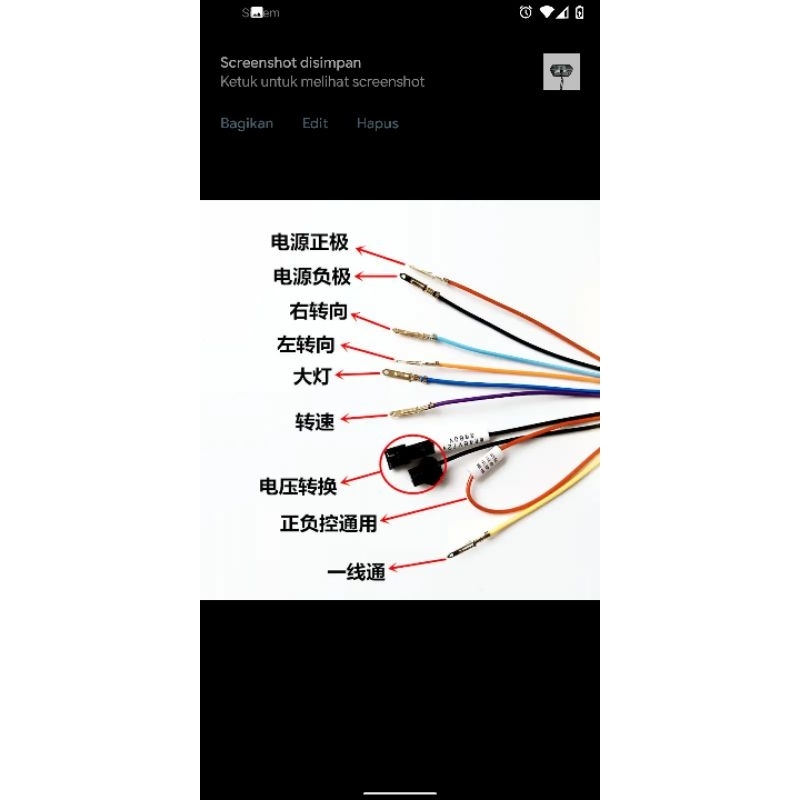Tap Bagikan to share the screenshot
Image resolution: width=800 pixels, height=800 pixels.
[x=246, y=124]
